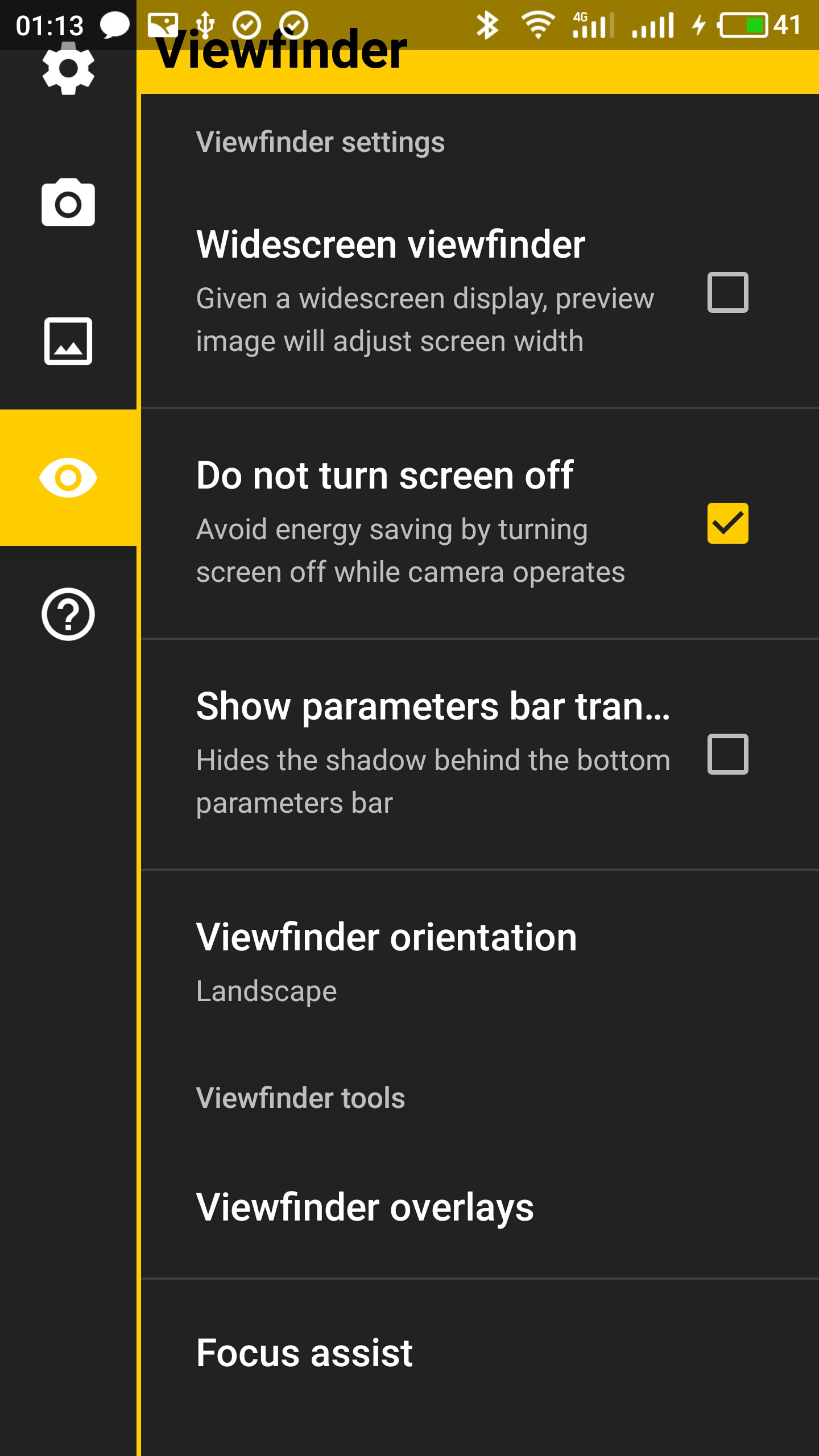
Task: Open the help question mark tab
Action: point(68,614)
